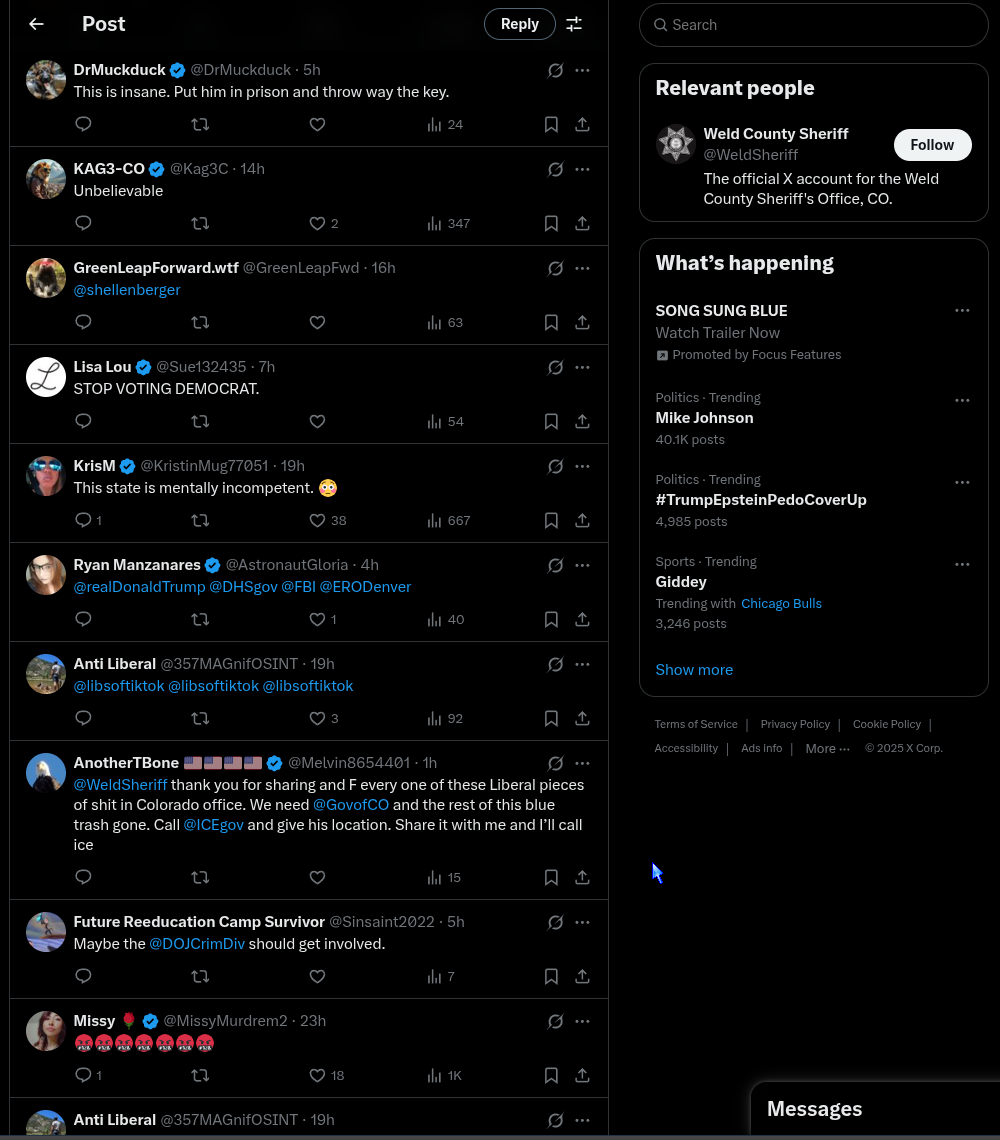Follow Weld County Sheriff
This screenshot has width=1000, height=1140.
[x=931, y=145]
